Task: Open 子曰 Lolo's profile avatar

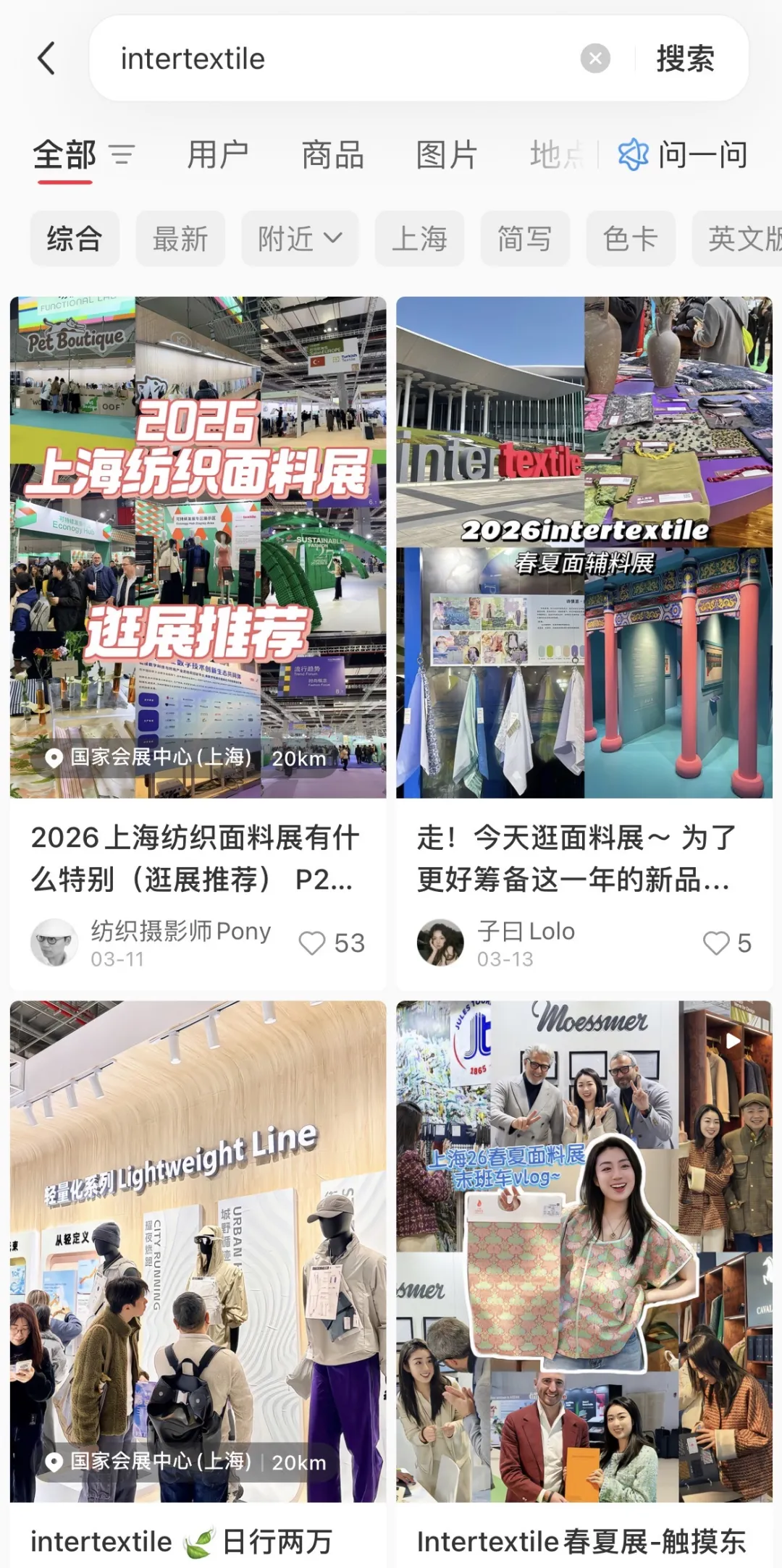Action: [x=440, y=942]
